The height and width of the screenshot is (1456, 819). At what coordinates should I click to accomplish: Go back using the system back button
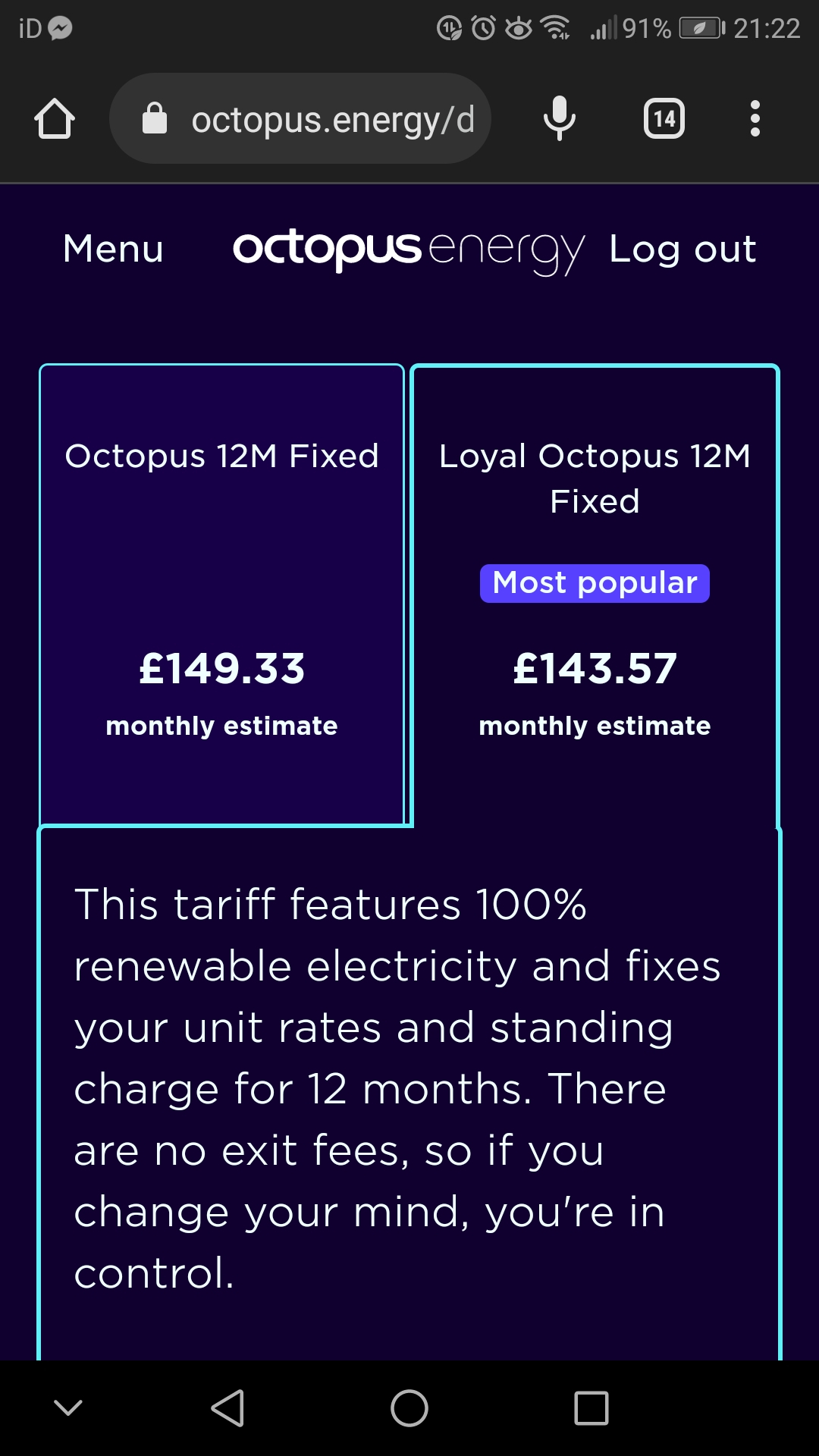[x=227, y=1408]
